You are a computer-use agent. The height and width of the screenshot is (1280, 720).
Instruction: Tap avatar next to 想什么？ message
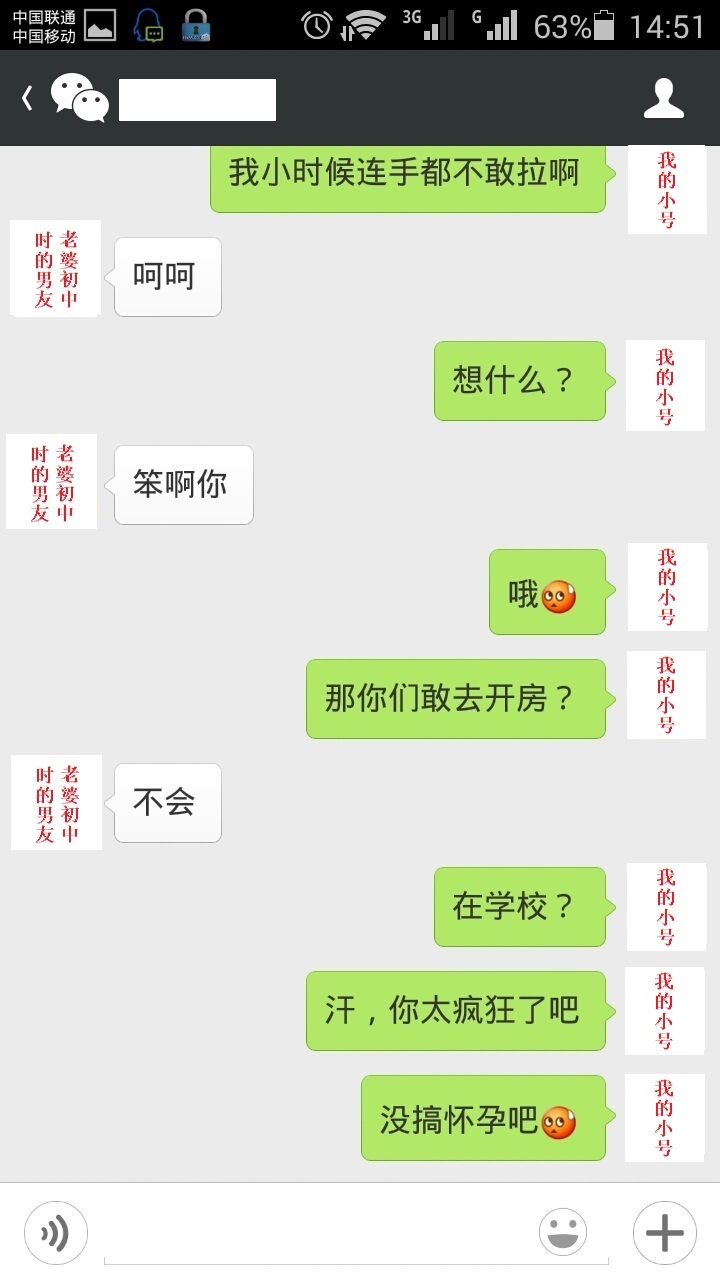(665, 385)
